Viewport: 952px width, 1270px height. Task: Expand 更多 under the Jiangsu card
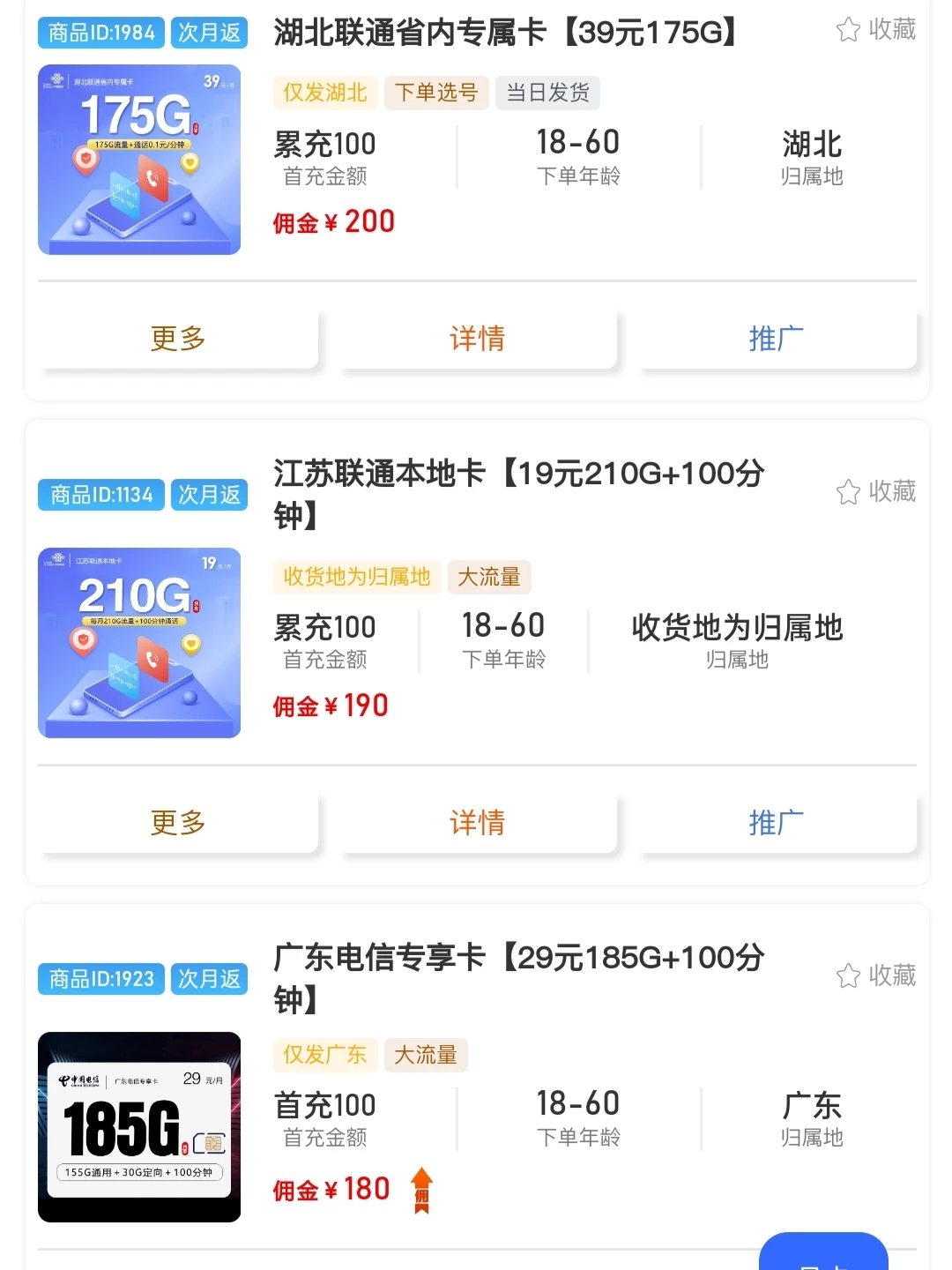point(177,822)
